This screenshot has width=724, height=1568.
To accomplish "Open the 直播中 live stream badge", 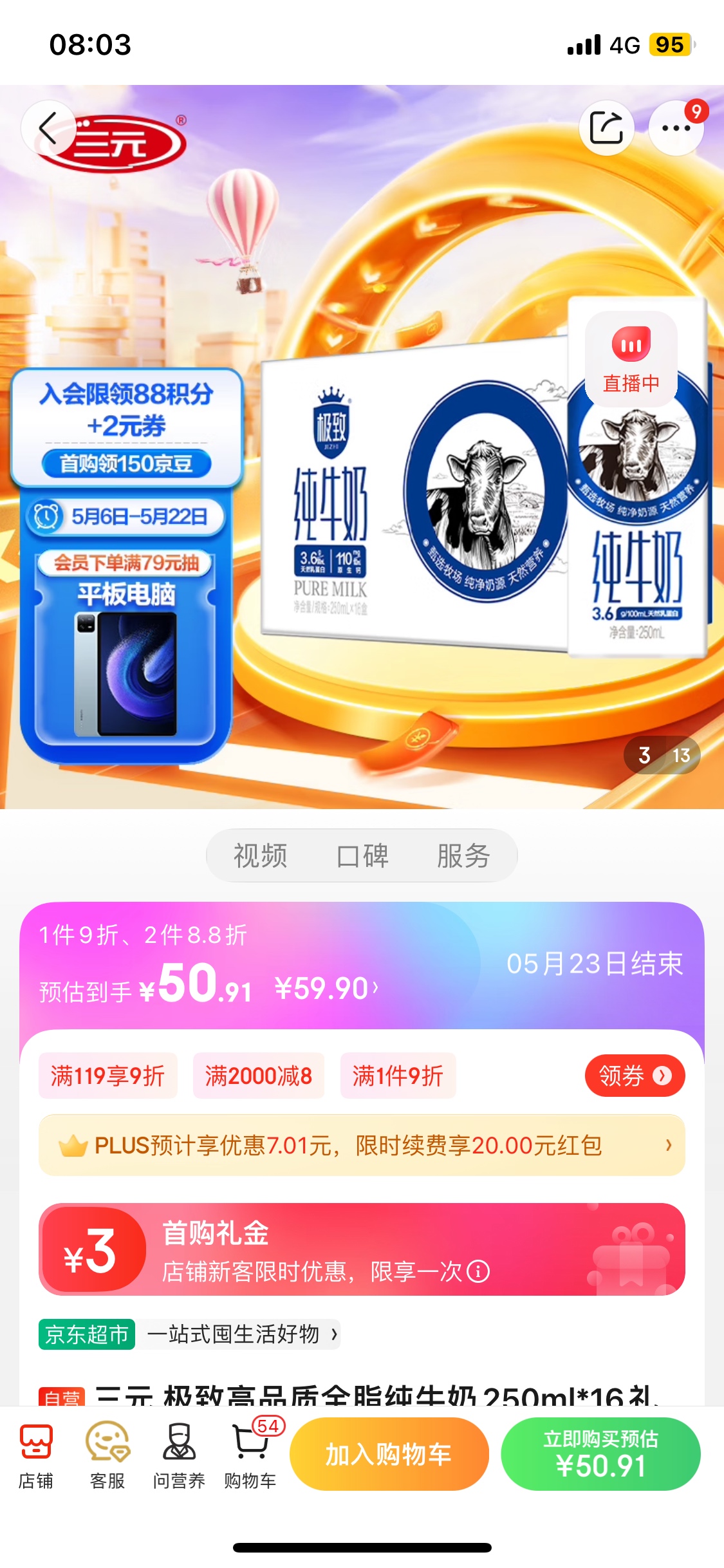I will tap(631, 359).
